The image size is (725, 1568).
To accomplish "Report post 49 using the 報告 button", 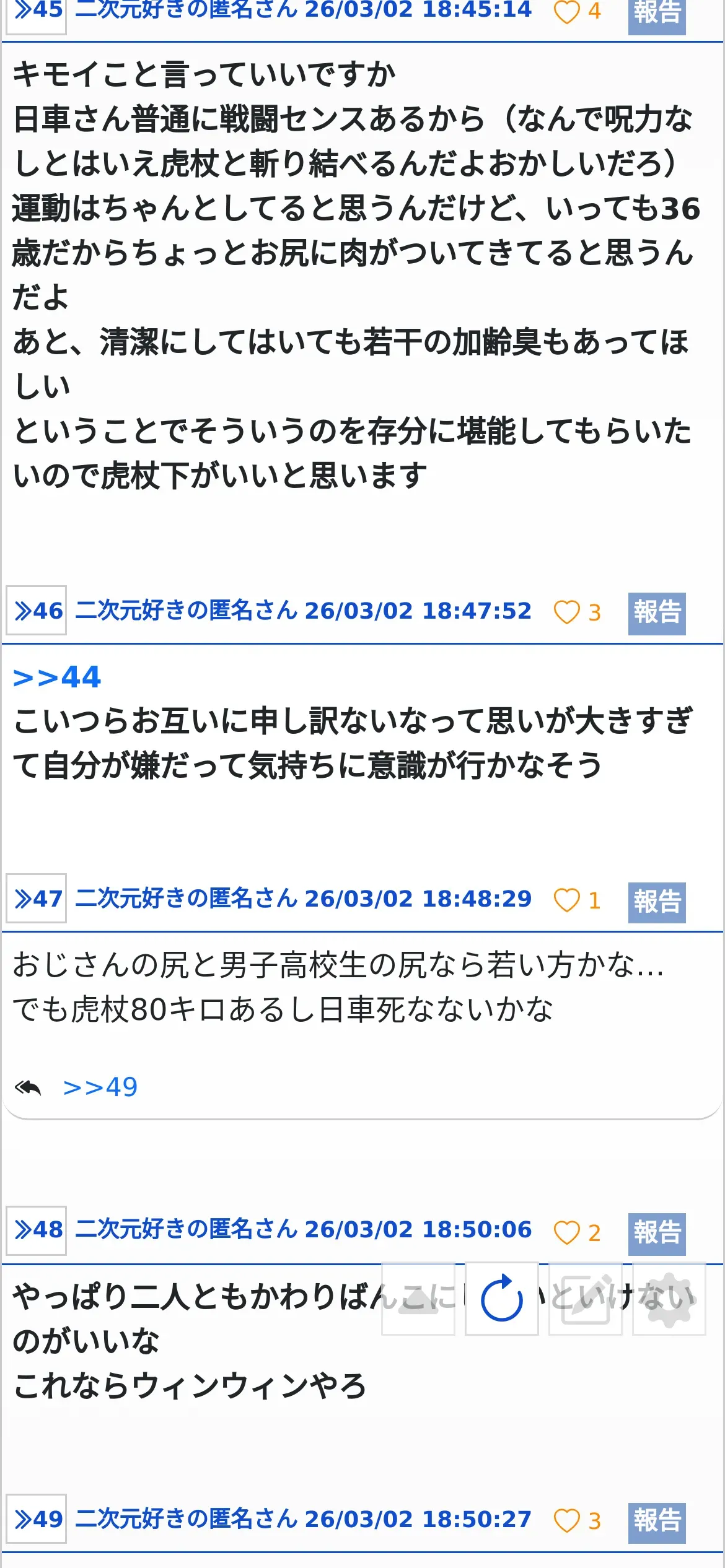I will tap(657, 1522).
